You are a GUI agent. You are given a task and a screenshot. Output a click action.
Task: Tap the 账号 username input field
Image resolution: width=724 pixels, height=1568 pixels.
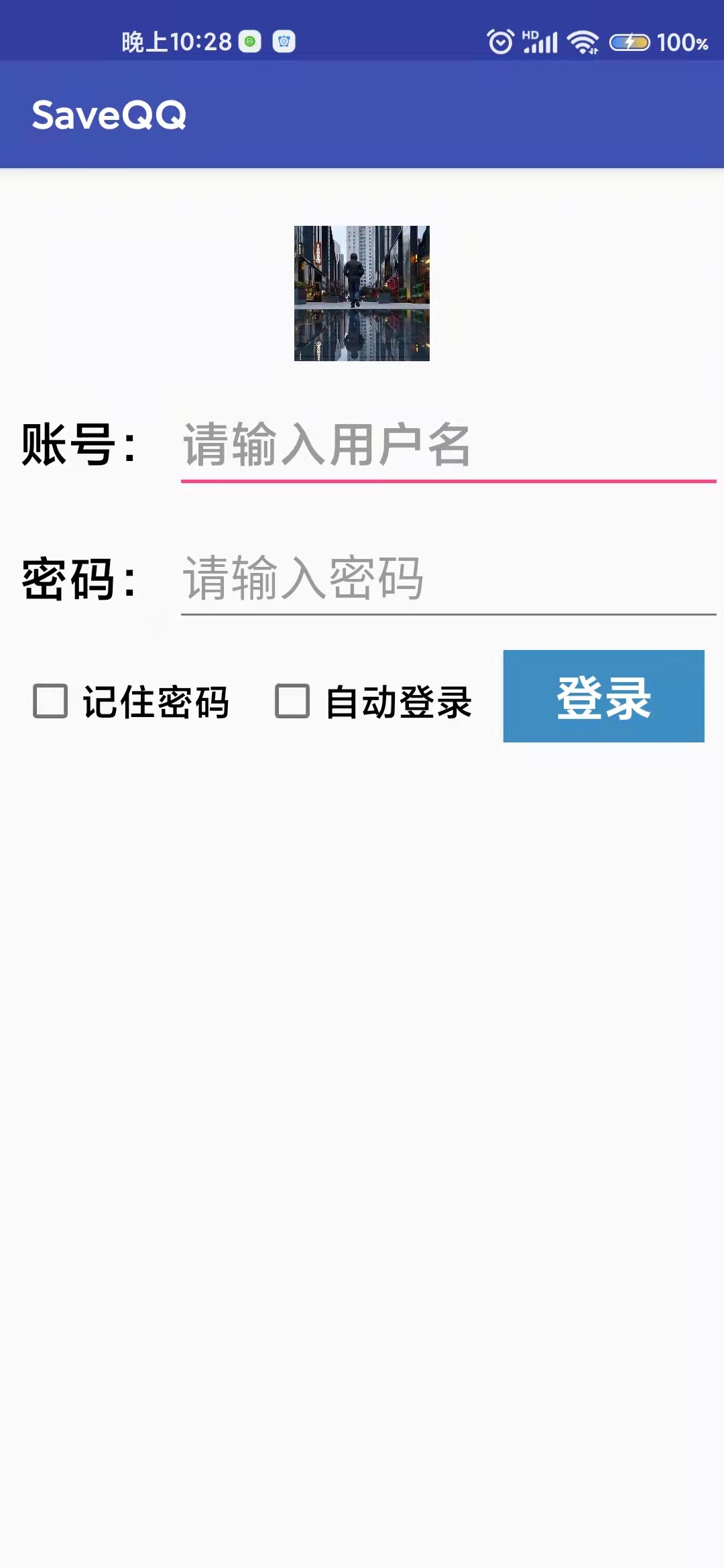pyautogui.click(x=448, y=445)
